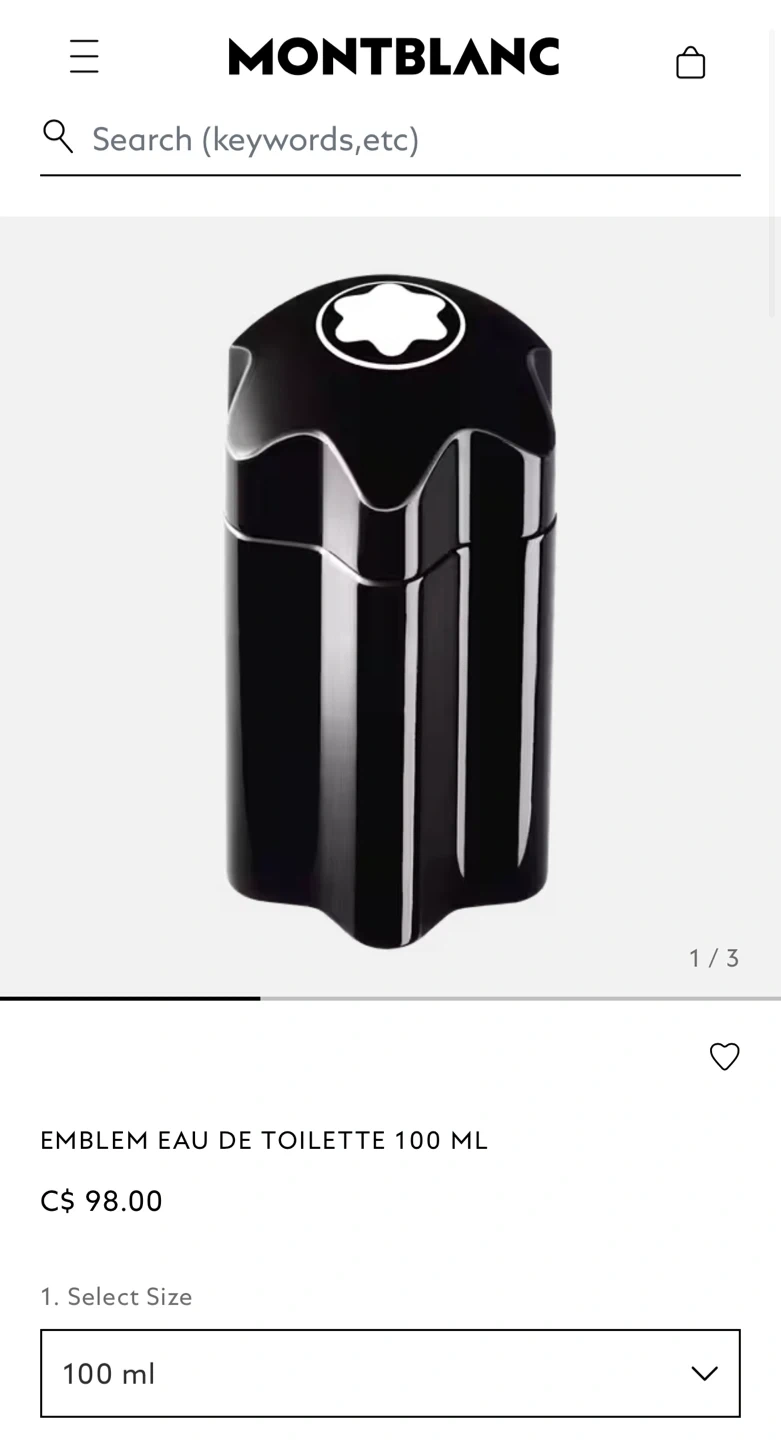The image size is (781, 1440).
Task: Expand the 100 ml size dropdown
Action: pyautogui.click(x=390, y=1373)
